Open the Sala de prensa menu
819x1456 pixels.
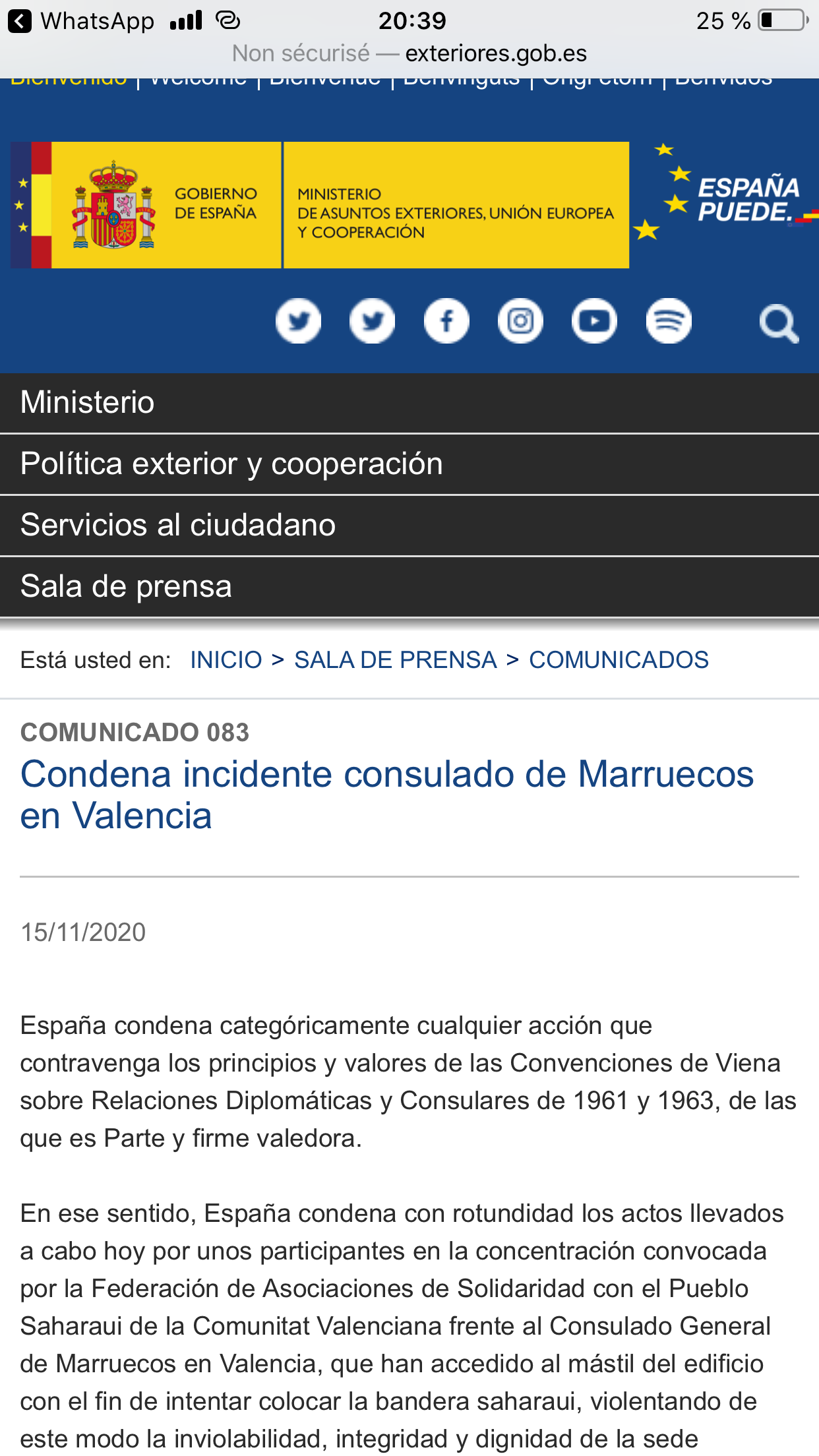point(409,587)
